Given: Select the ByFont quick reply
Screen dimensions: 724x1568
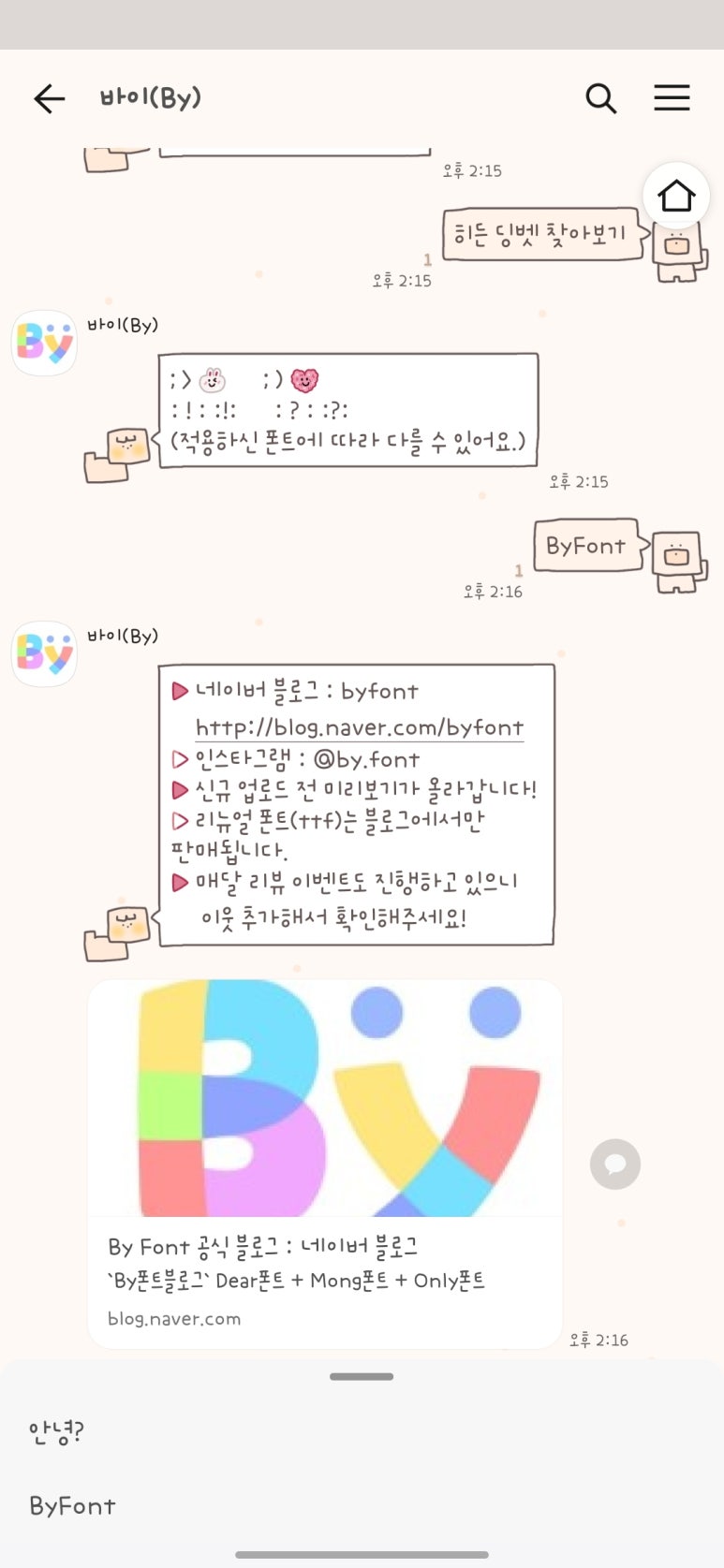Looking at the screenshot, I should click(72, 1505).
